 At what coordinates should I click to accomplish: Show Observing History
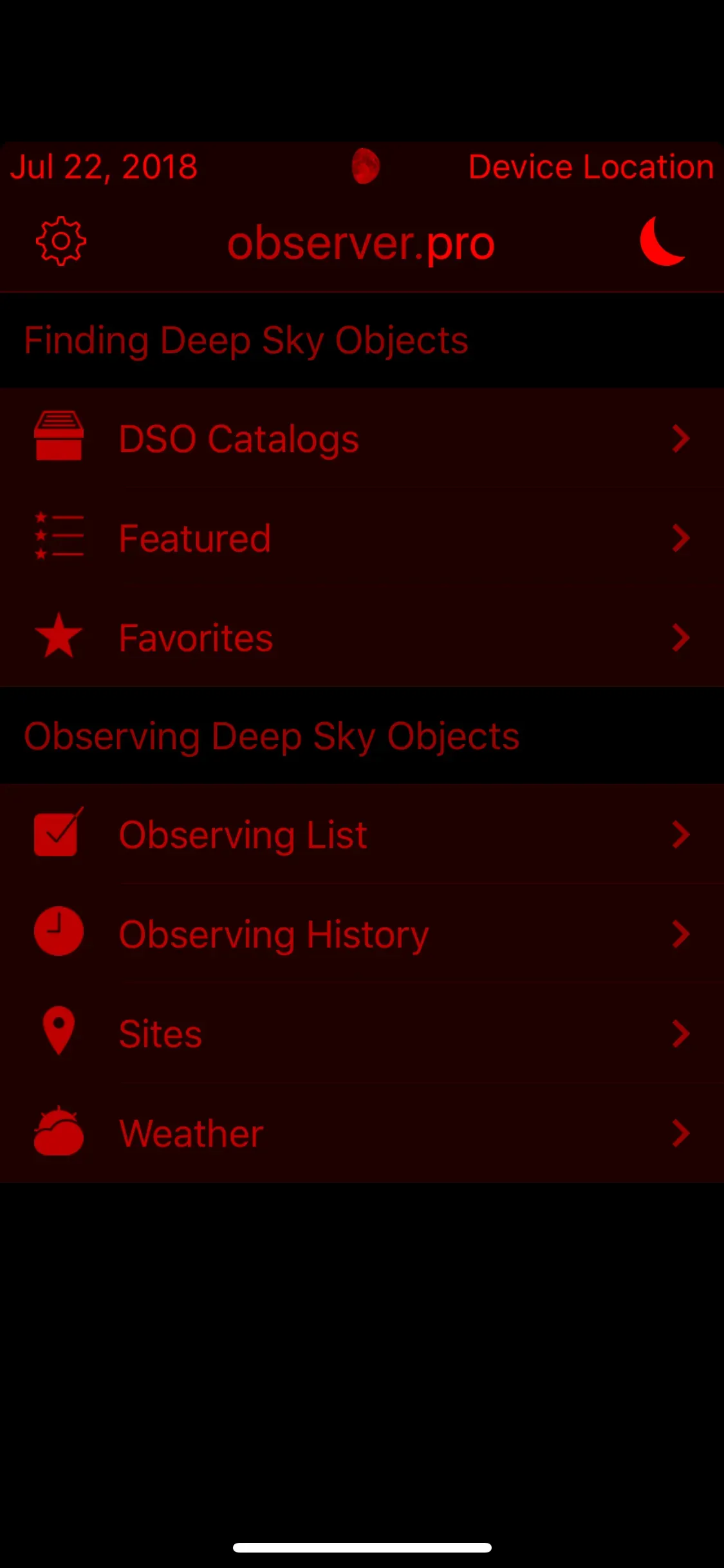pos(362,935)
